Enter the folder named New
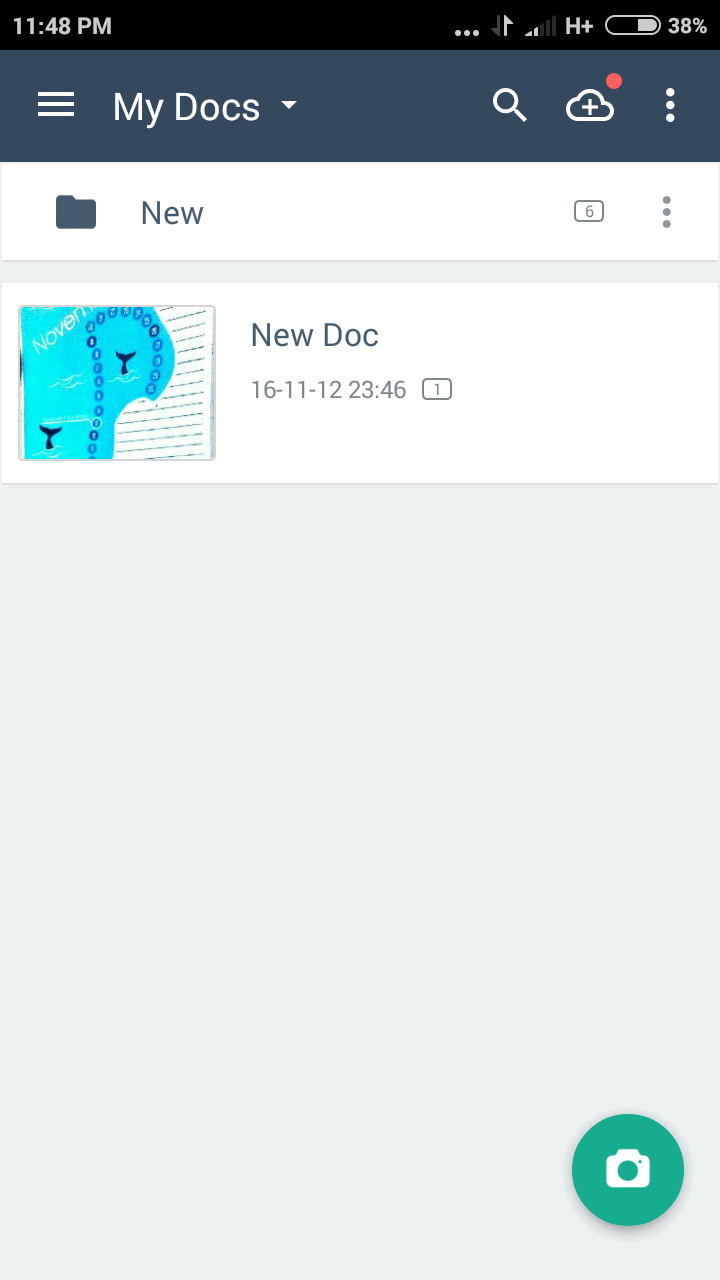Viewport: 720px width, 1280px height. point(171,212)
